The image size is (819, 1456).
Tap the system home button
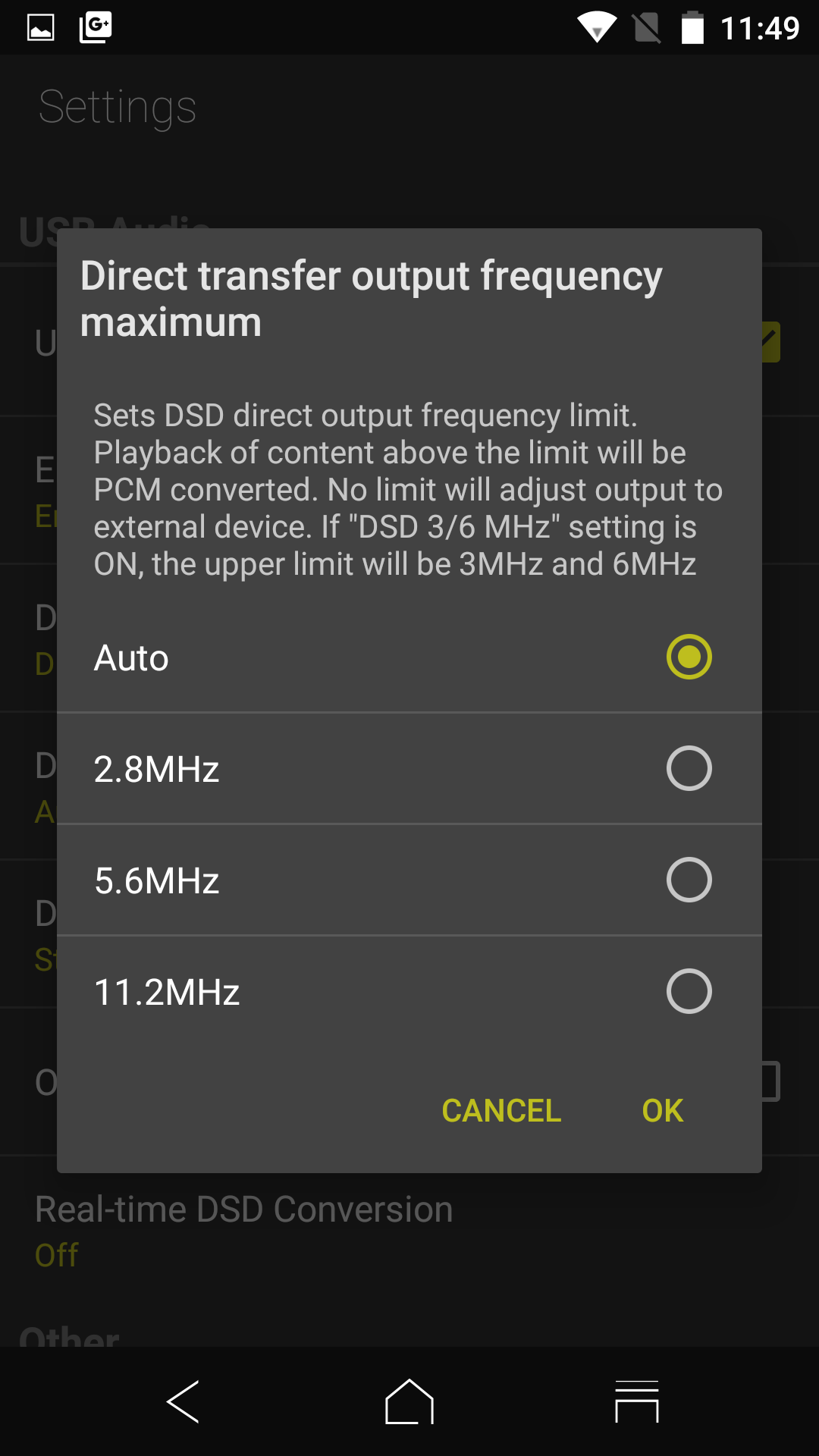[x=409, y=1401]
